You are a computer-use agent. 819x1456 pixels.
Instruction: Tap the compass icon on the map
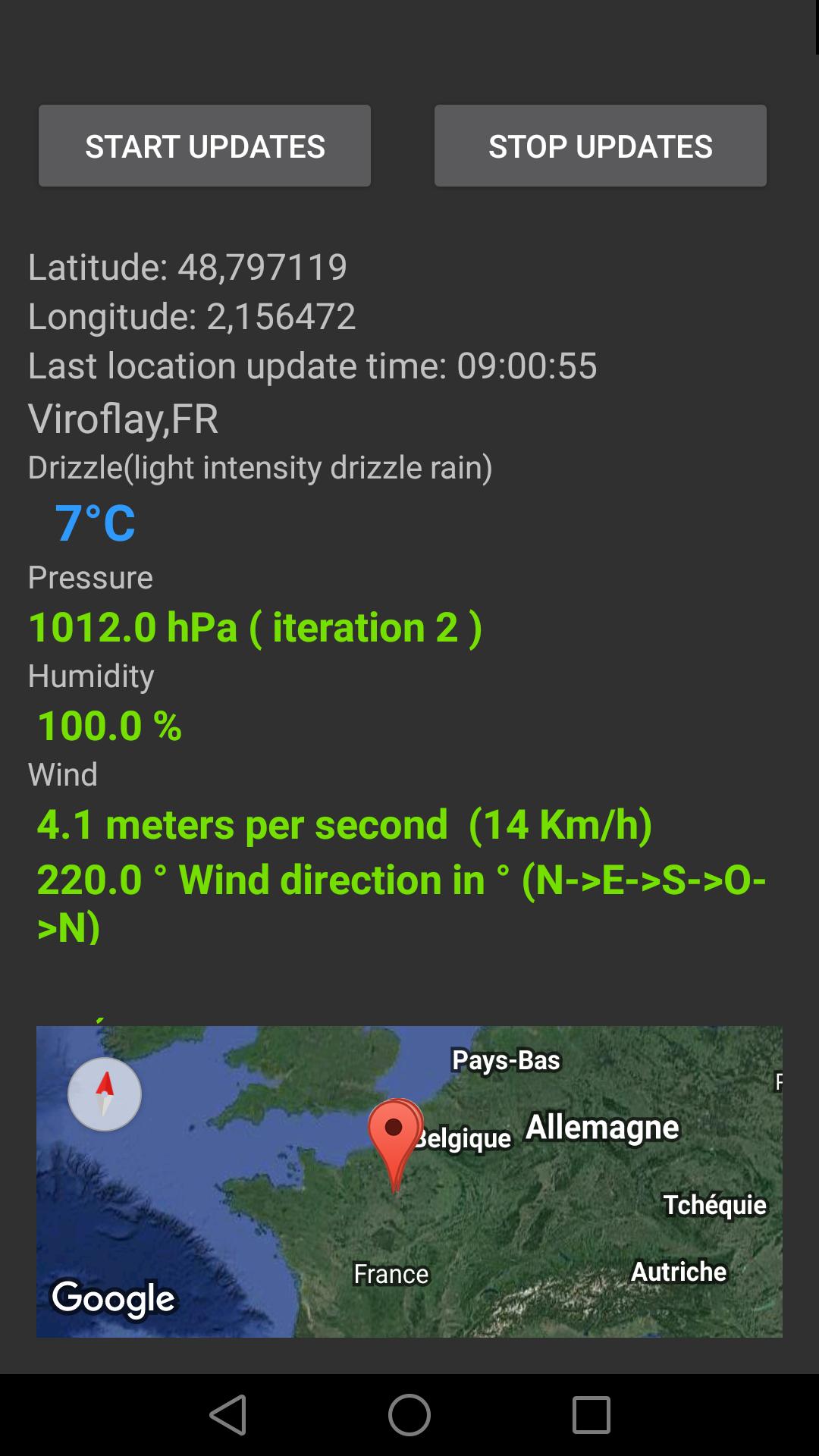click(x=105, y=1093)
